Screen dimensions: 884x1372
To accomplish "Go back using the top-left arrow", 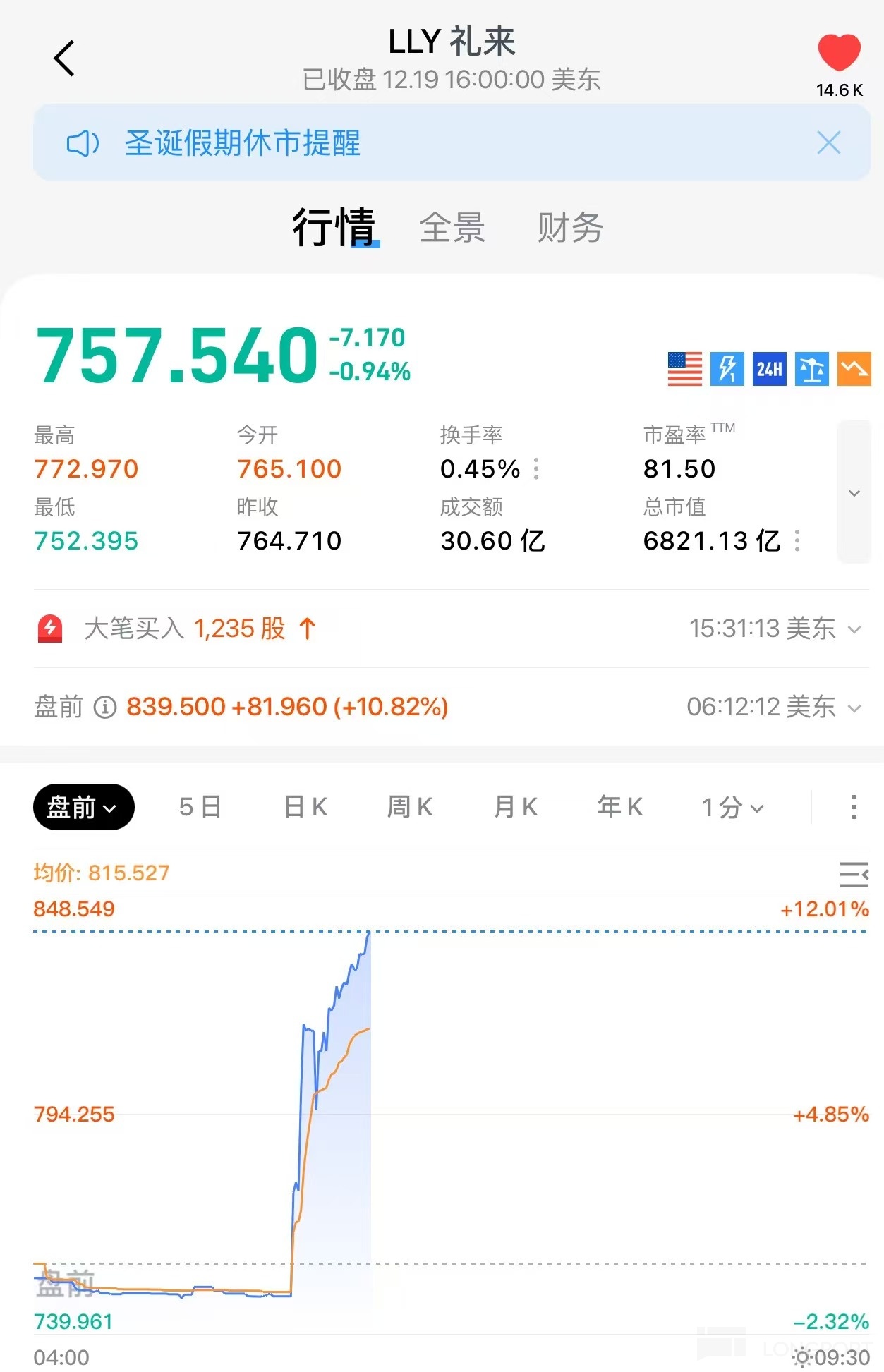I will 64,58.
